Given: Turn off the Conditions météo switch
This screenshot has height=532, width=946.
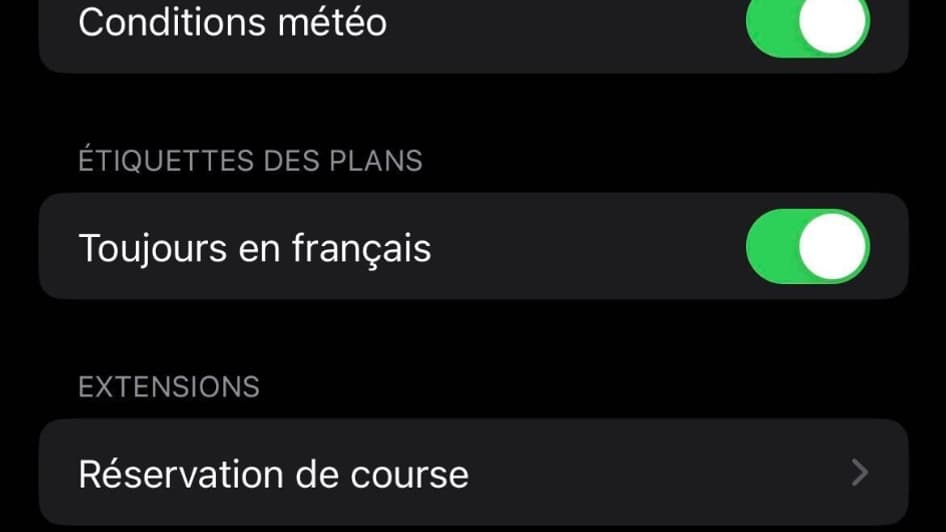Looking at the screenshot, I should [807, 22].
